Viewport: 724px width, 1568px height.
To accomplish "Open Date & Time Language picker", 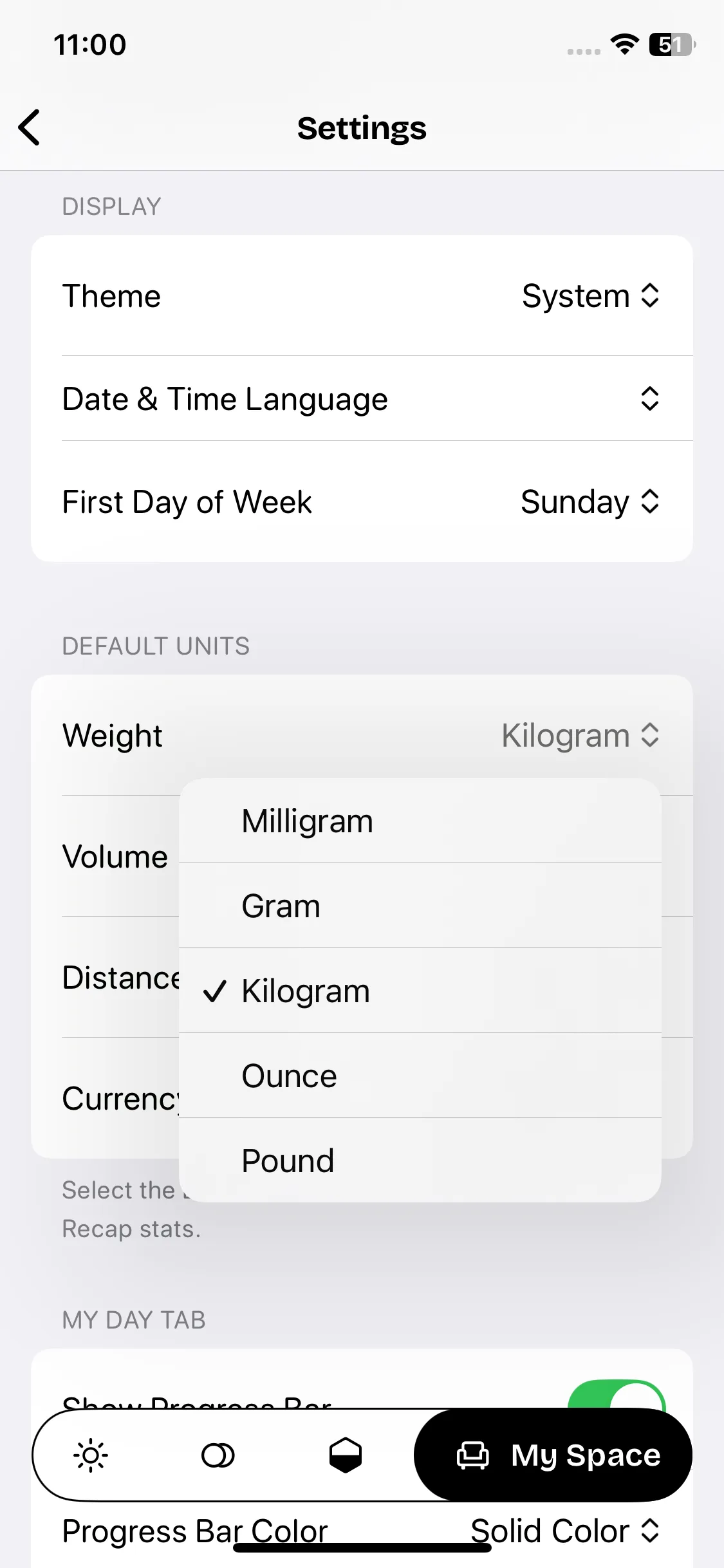I will tap(649, 399).
